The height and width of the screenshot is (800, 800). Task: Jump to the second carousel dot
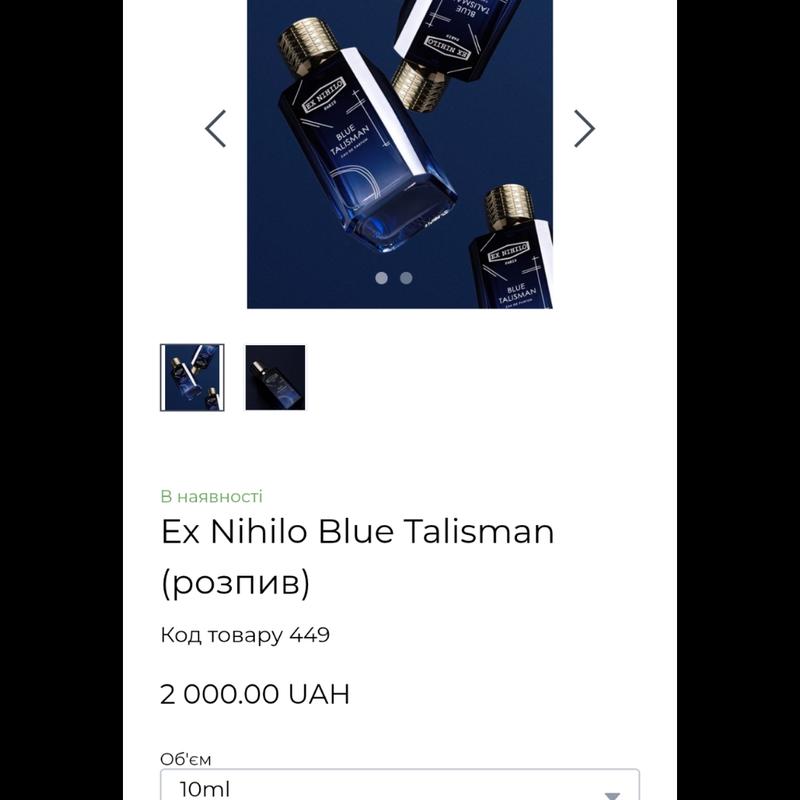pos(406,278)
